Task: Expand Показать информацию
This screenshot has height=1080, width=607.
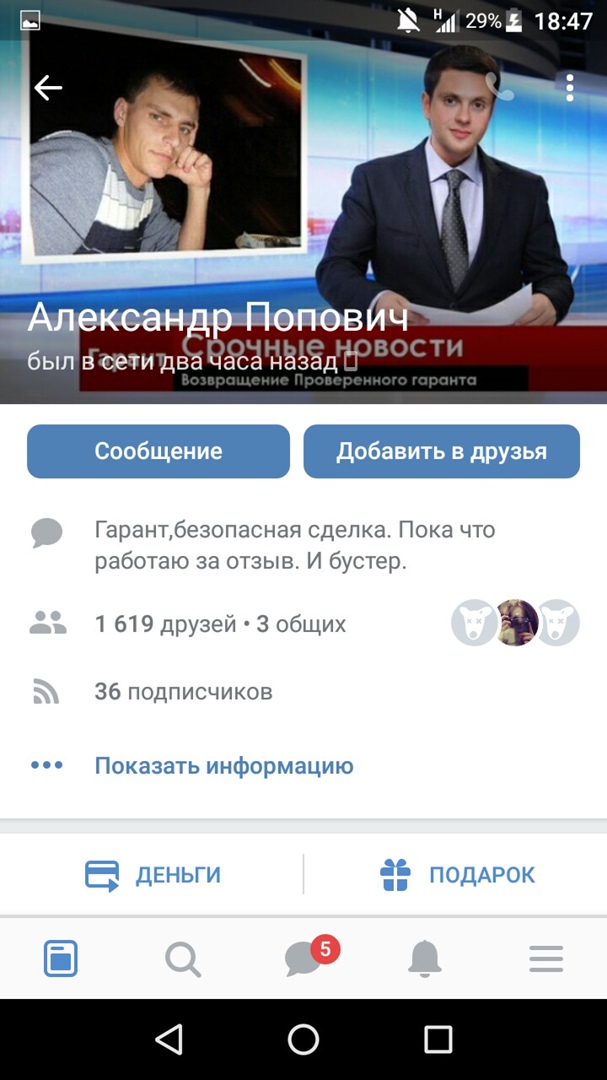Action: [x=224, y=767]
